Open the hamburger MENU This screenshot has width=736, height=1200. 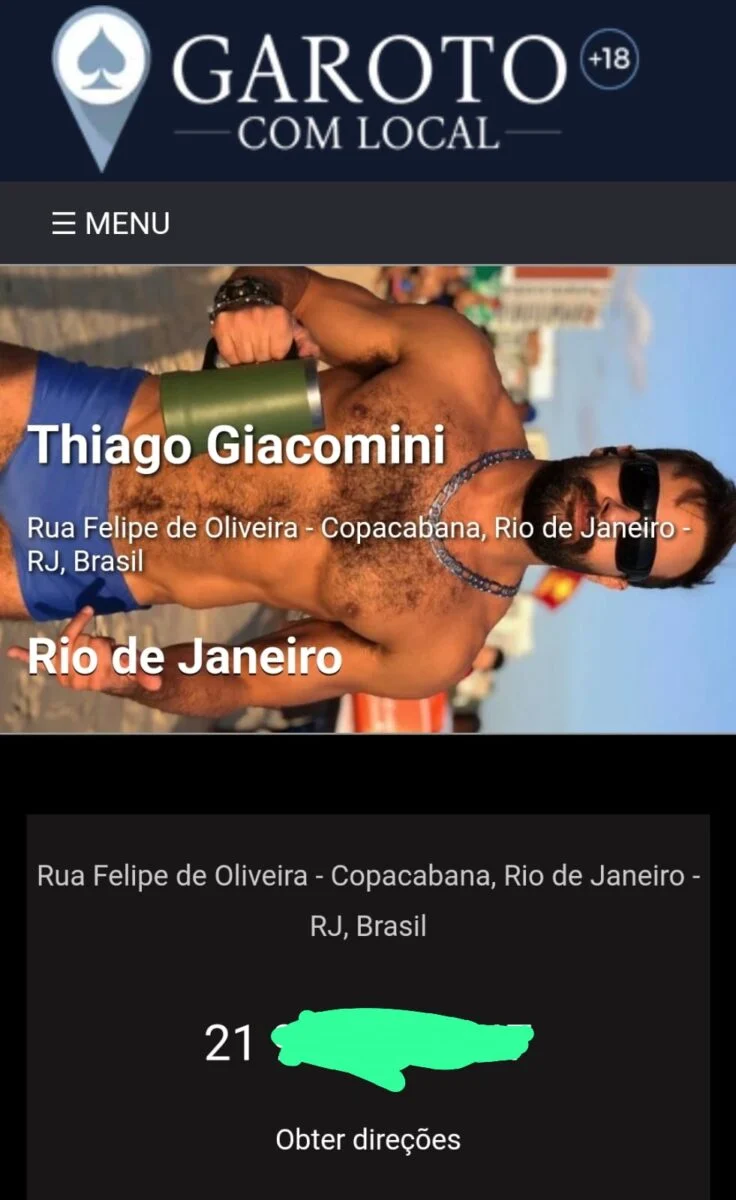111,223
